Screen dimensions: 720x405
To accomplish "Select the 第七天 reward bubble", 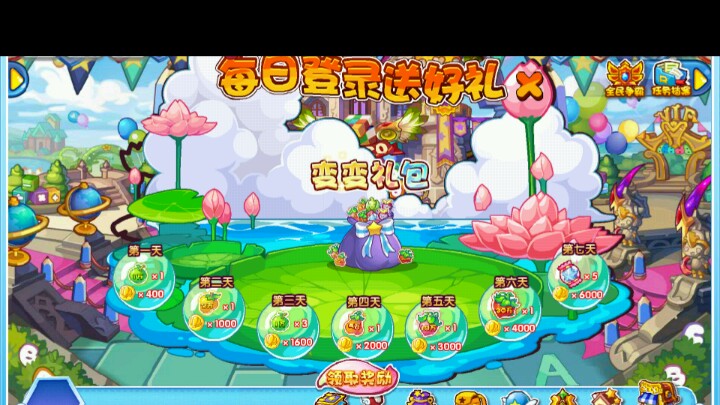I will pyautogui.click(x=578, y=277).
